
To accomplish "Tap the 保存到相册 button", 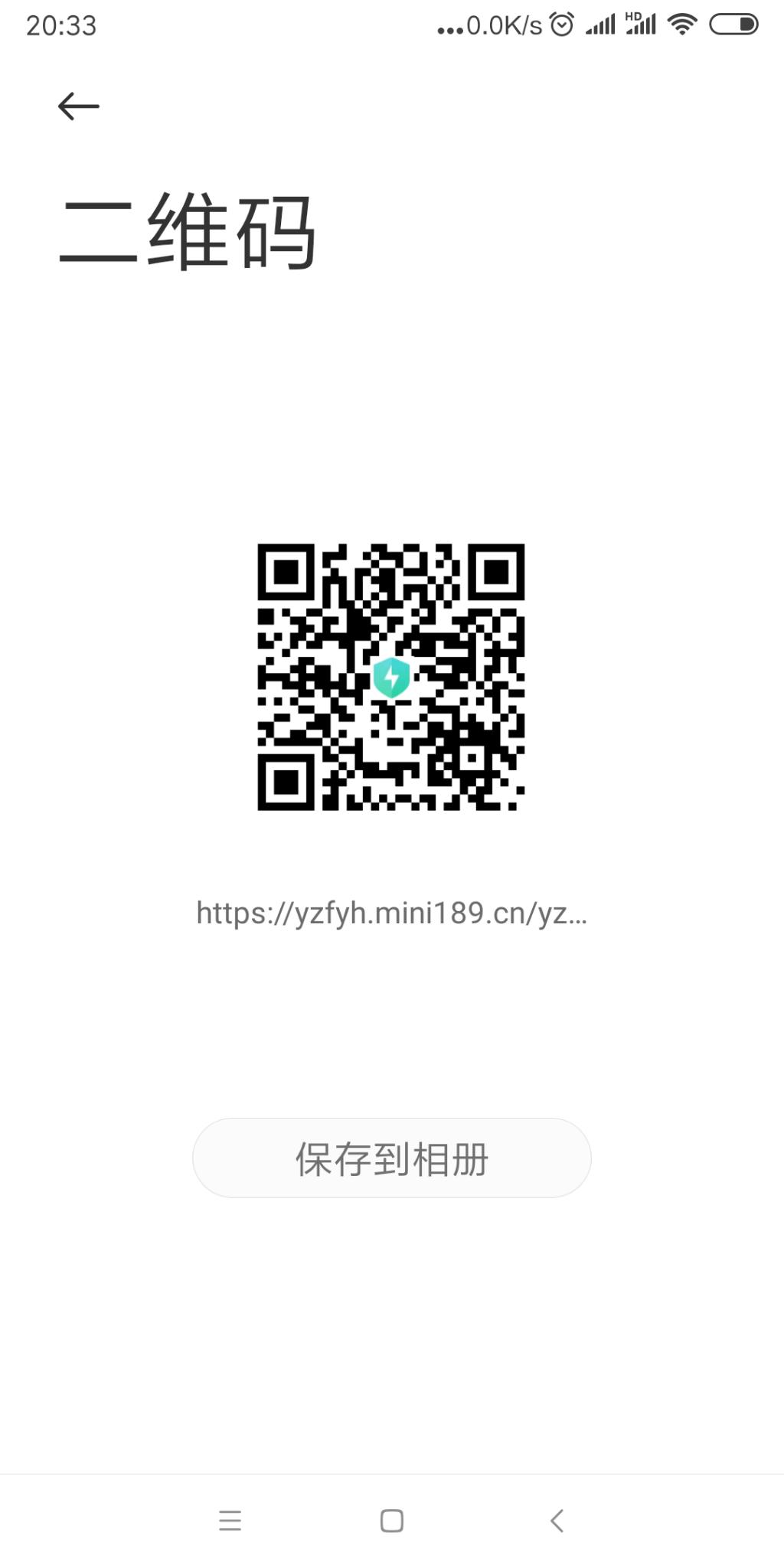I will tap(391, 1158).
